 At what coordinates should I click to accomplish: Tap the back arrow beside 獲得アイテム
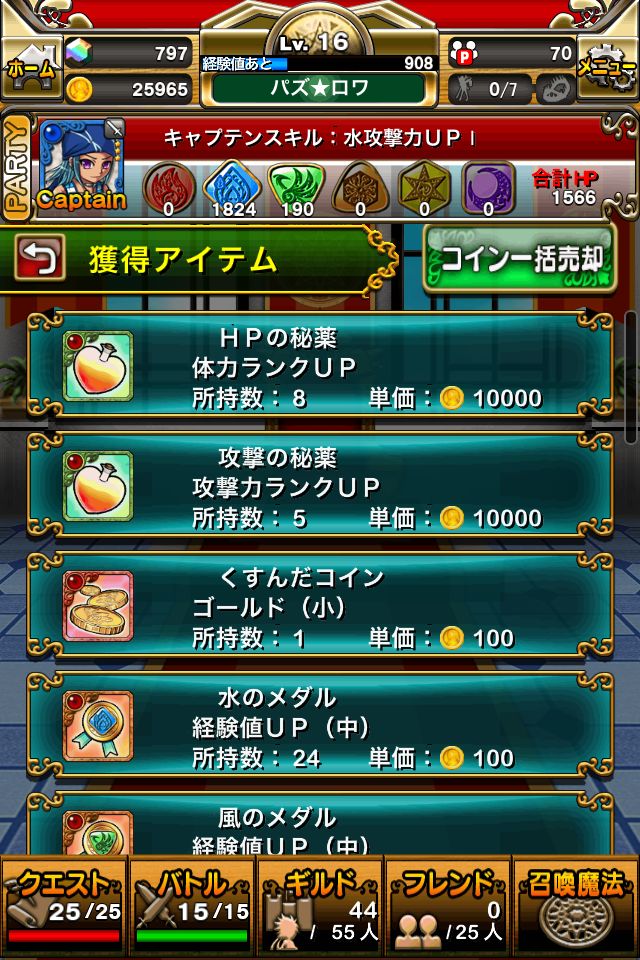coord(40,260)
